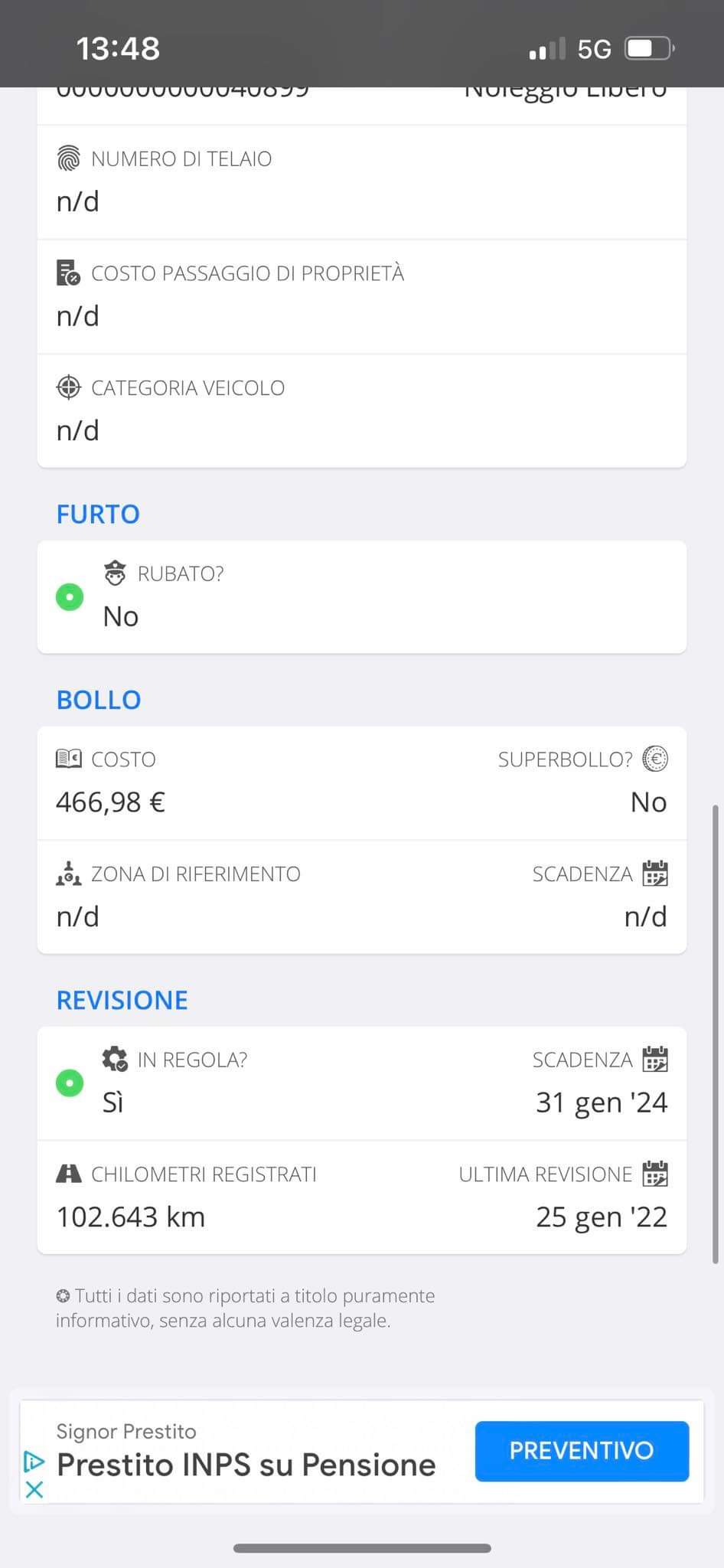
Task: Close the Signor Prestito ad banner
Action: point(34,1489)
